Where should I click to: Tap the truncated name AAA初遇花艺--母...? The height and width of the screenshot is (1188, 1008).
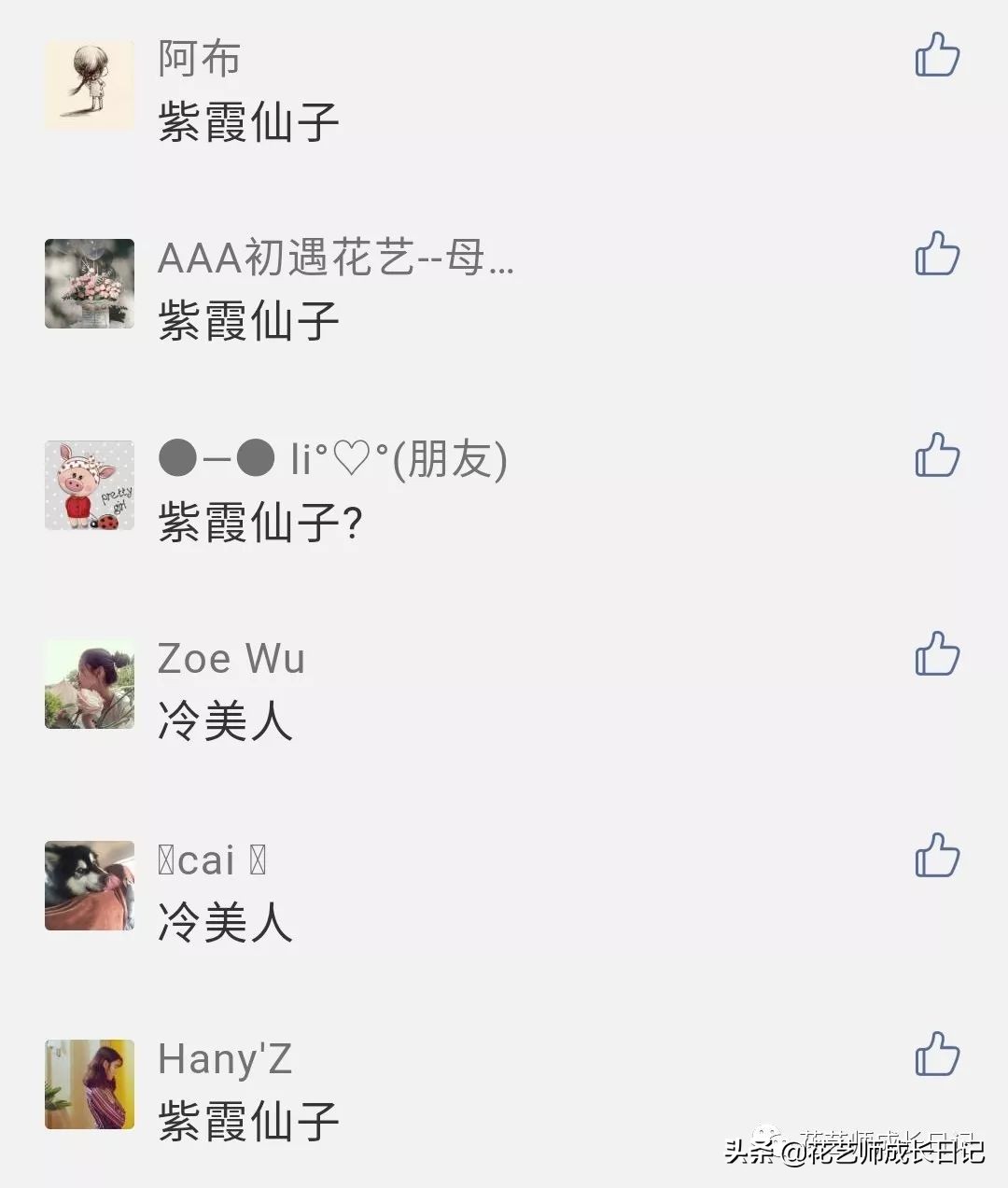(x=336, y=259)
